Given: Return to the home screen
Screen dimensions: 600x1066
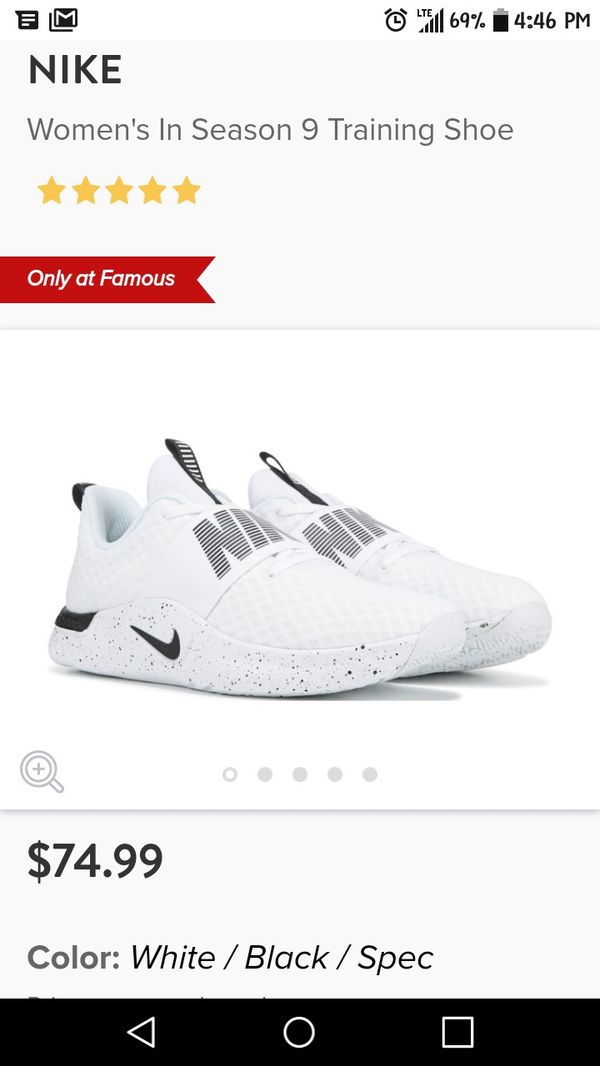Looking at the screenshot, I should tap(299, 1032).
